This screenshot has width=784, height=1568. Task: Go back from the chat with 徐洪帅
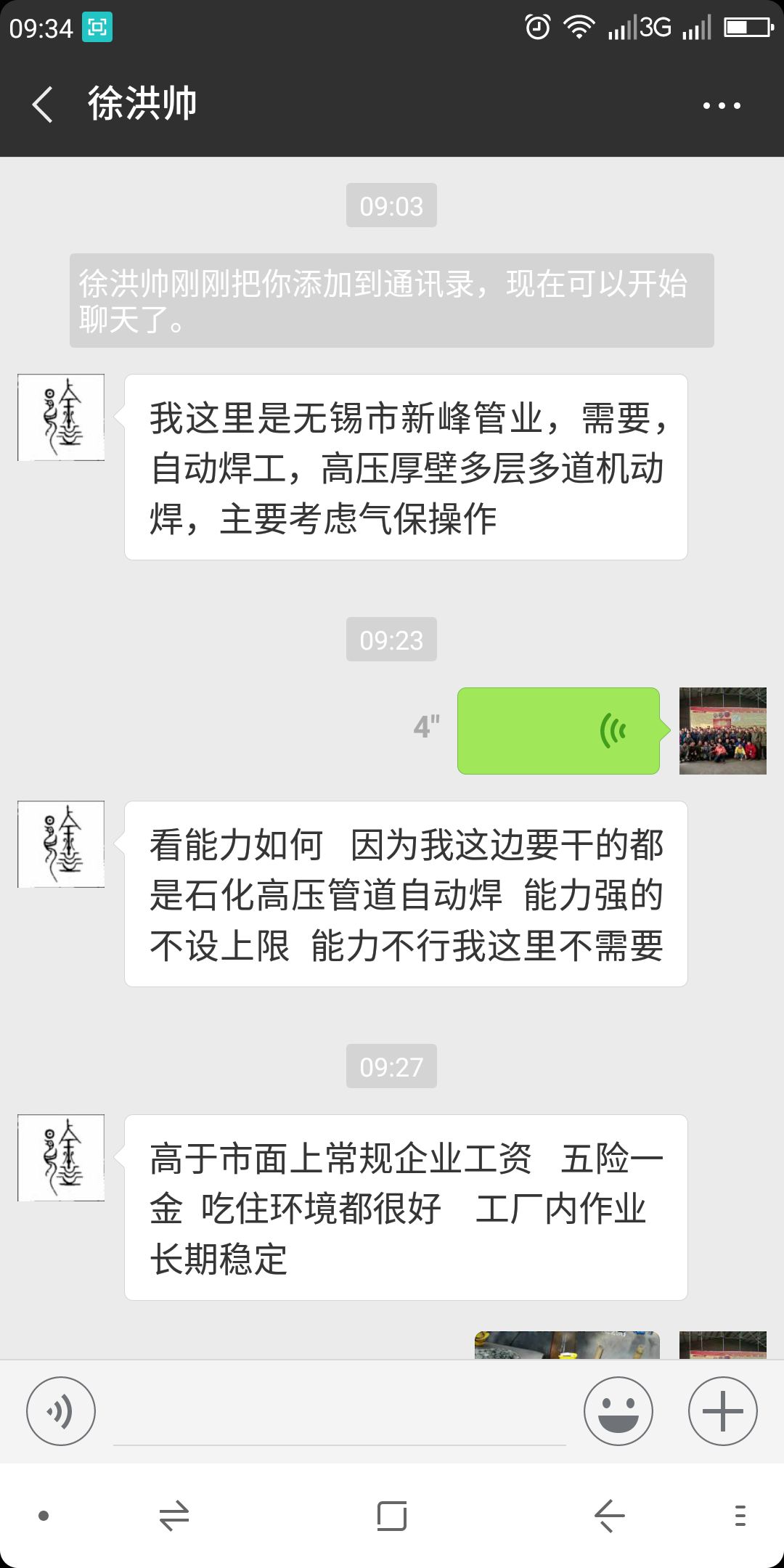(x=44, y=105)
